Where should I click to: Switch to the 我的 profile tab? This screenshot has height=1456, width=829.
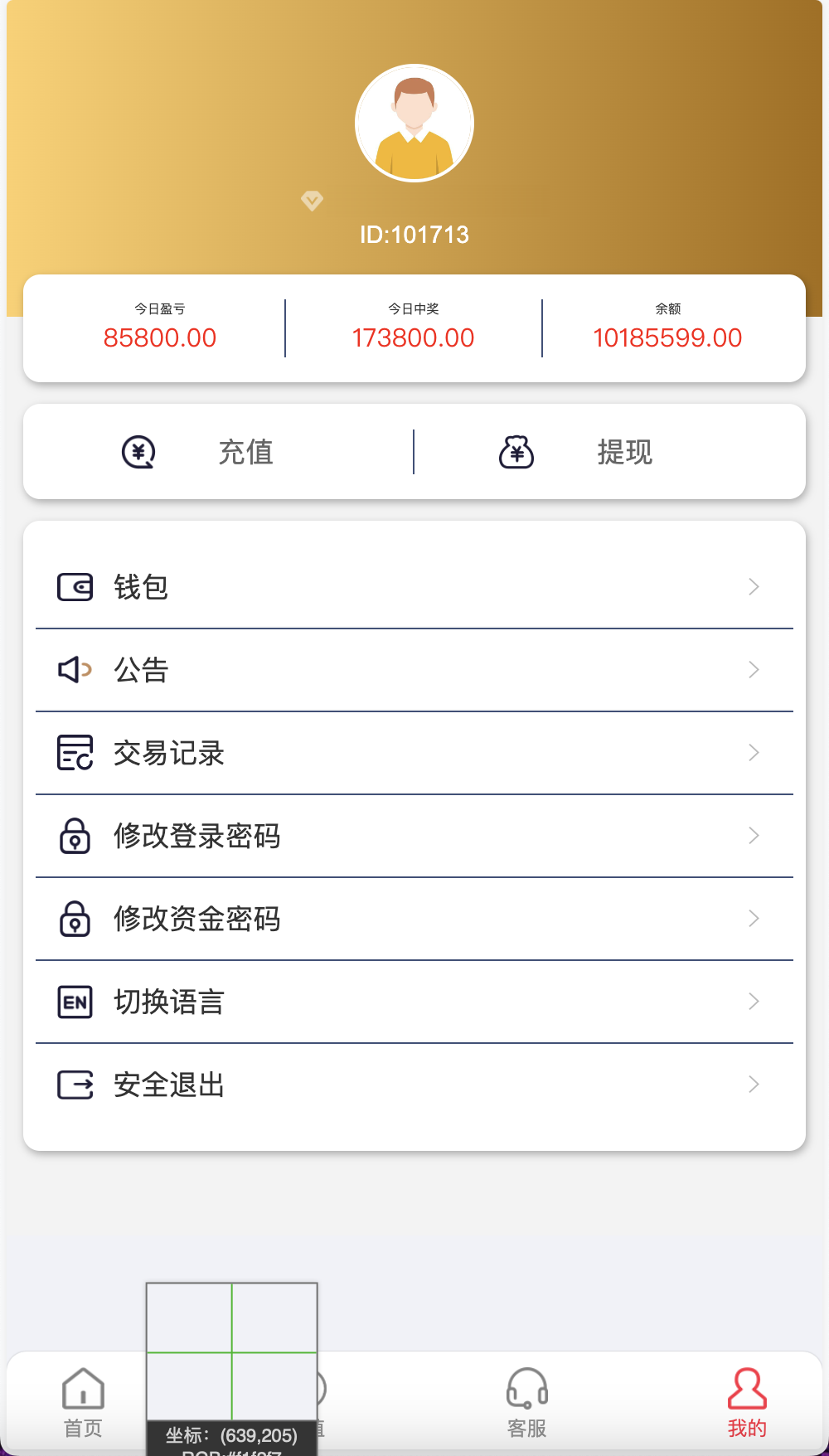click(745, 1401)
